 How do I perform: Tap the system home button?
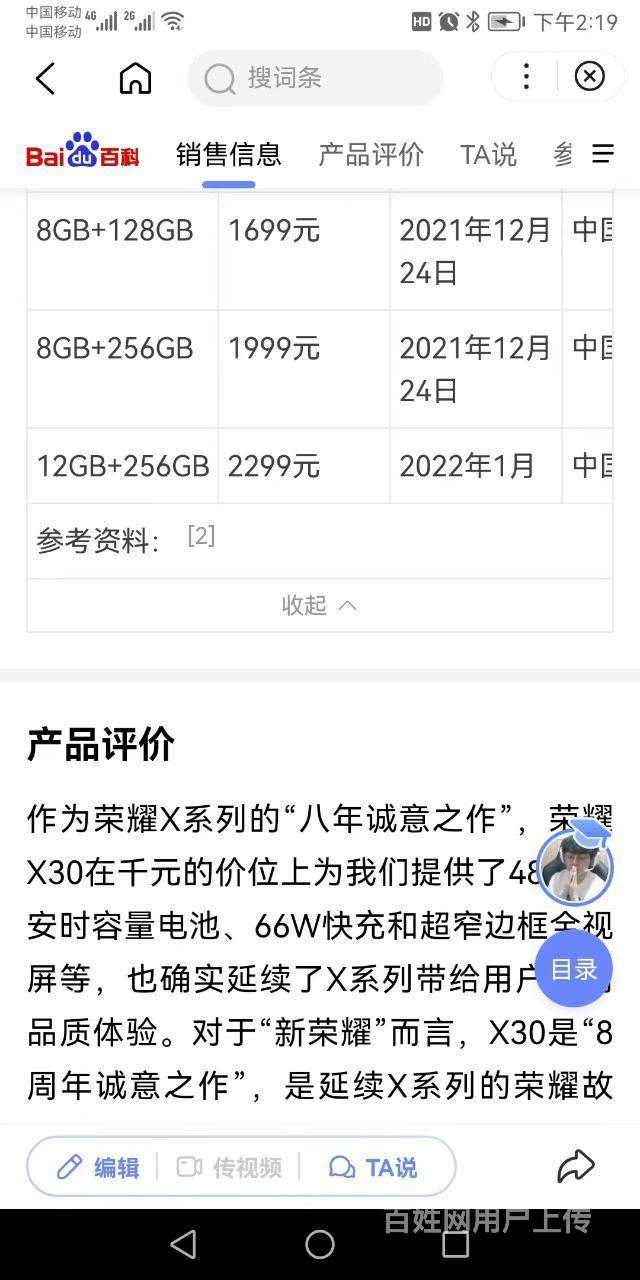tap(320, 1244)
